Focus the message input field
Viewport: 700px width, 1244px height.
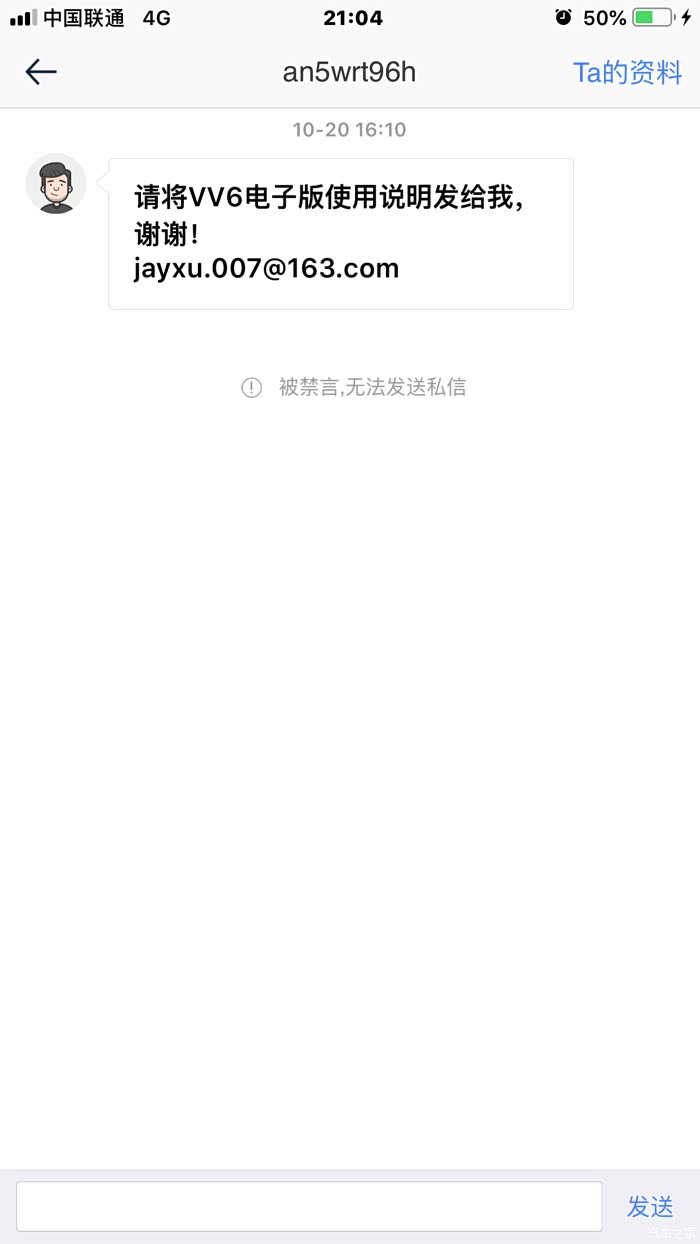[x=309, y=1206]
